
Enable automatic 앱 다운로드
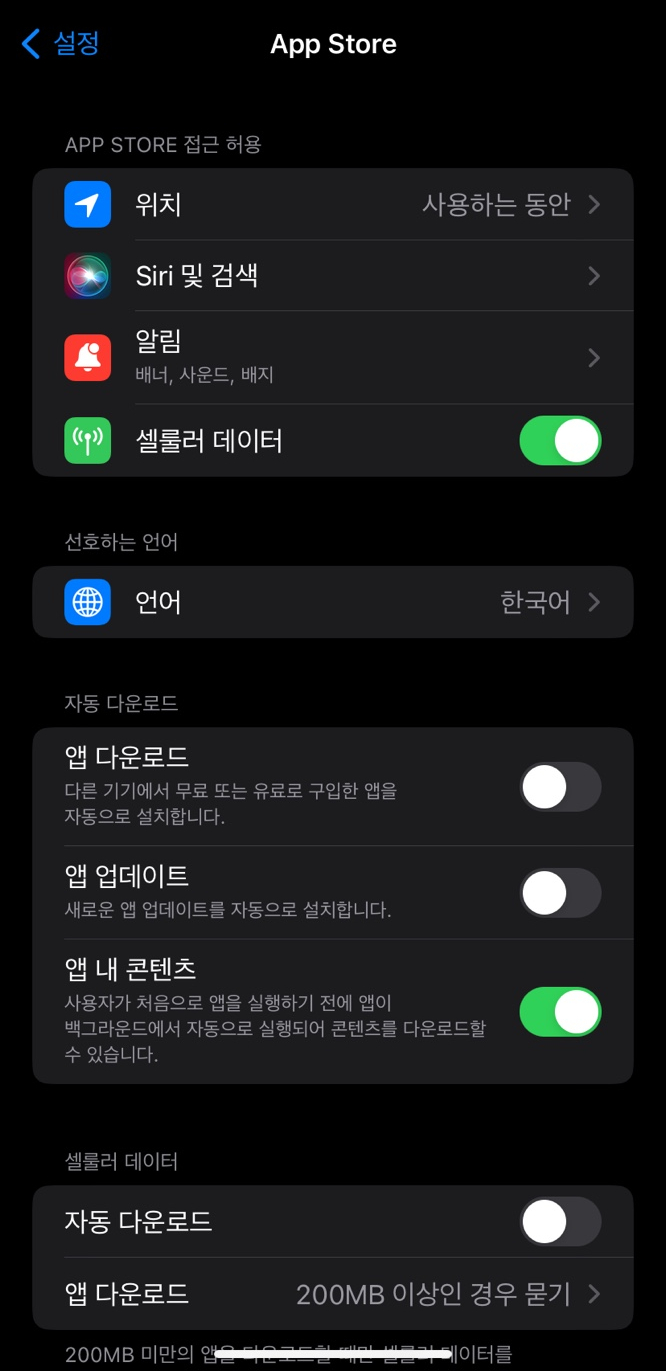(560, 787)
